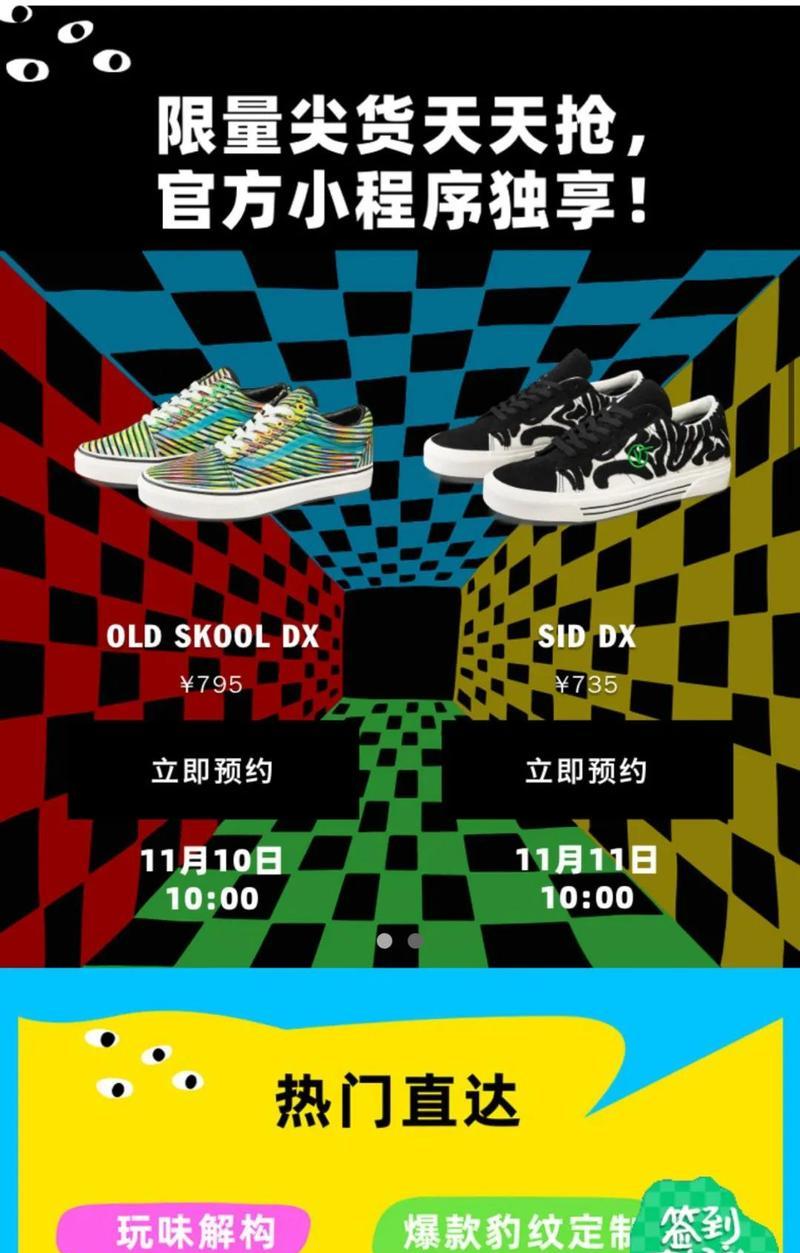This screenshot has width=800, height=1253.
Task: Open the SID DX product image
Action: pos(576,440)
